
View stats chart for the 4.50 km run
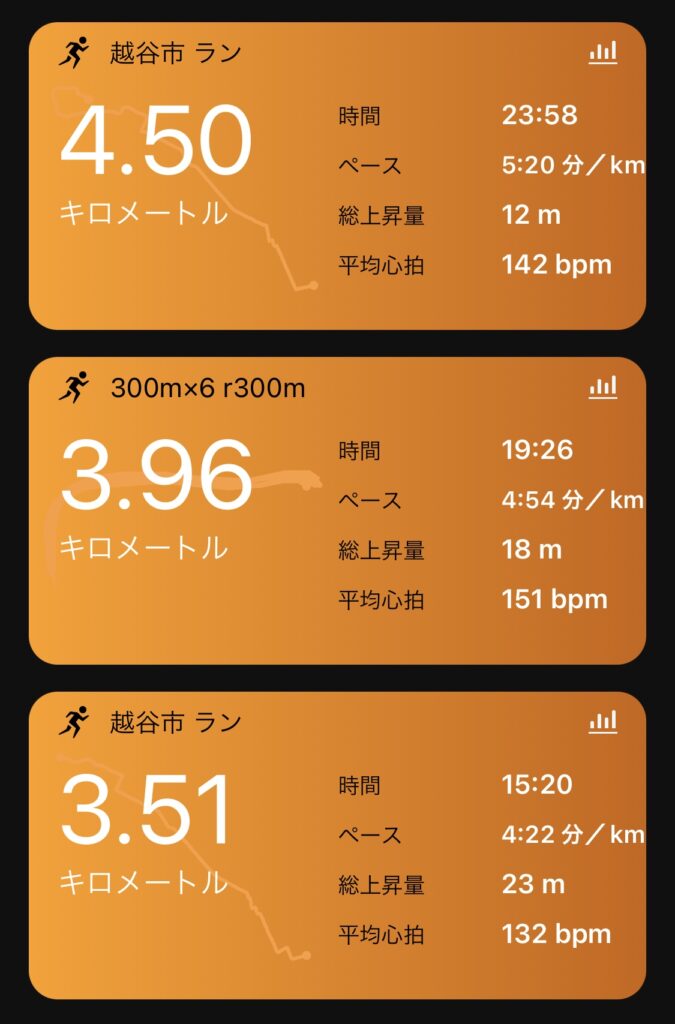point(603,53)
